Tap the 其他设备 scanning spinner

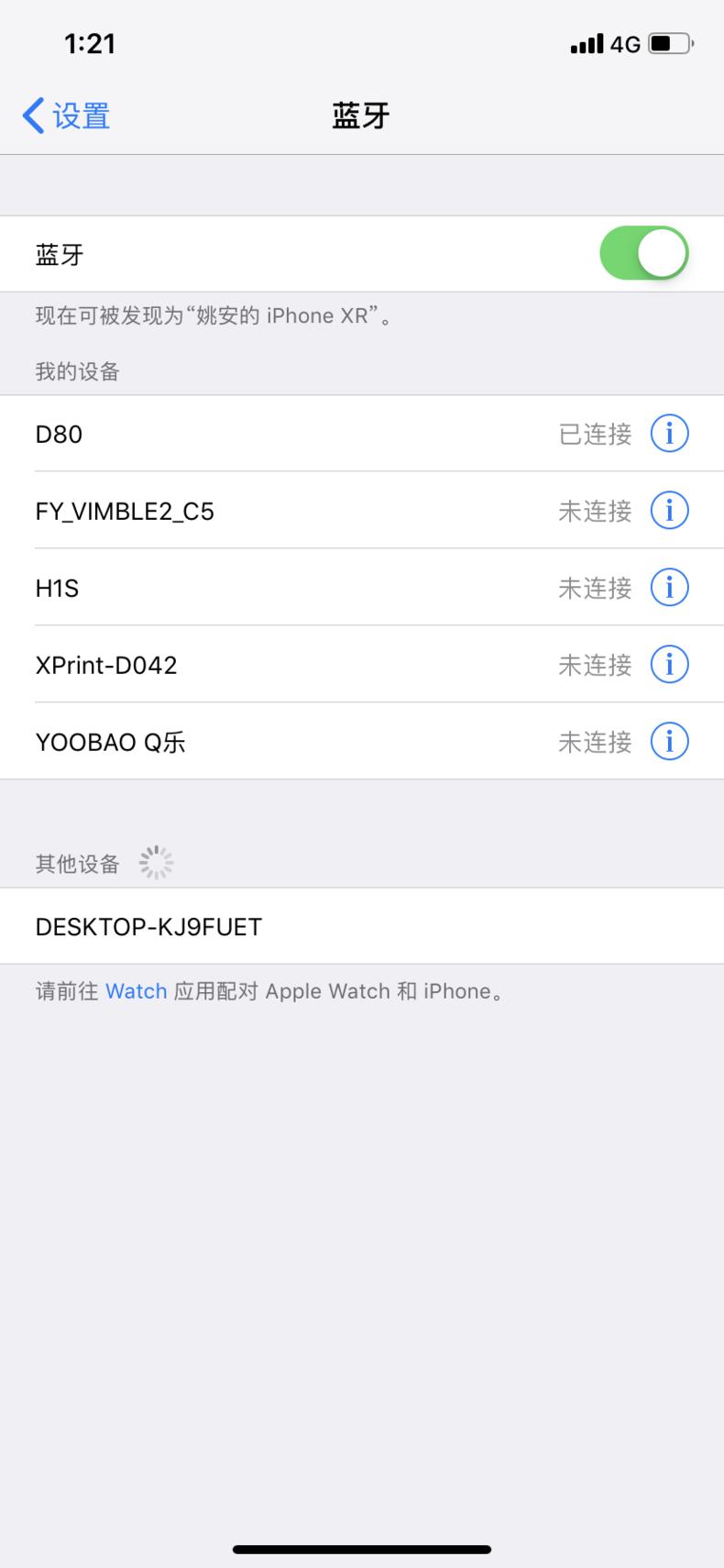tap(156, 860)
